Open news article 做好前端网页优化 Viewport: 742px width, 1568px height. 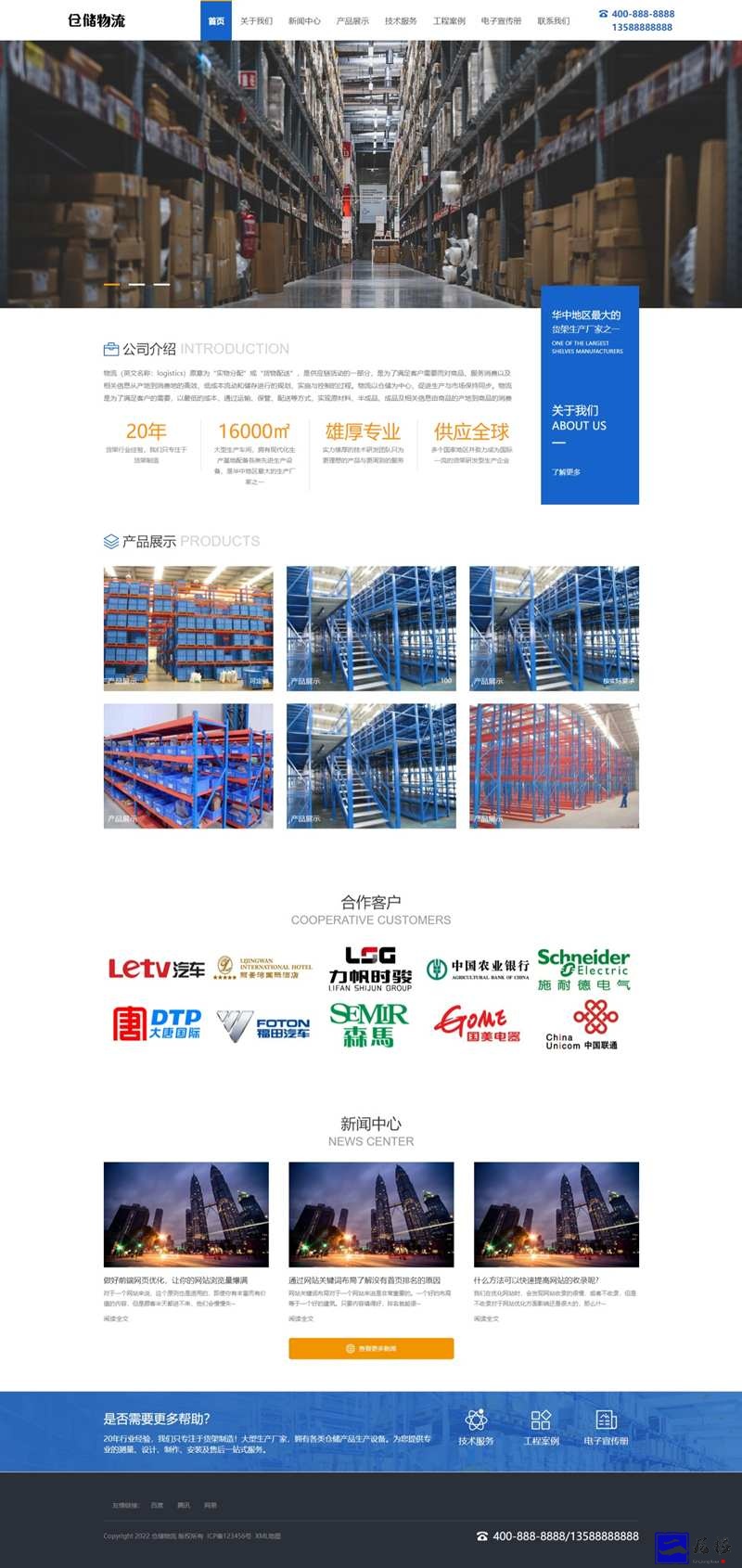[175, 1280]
